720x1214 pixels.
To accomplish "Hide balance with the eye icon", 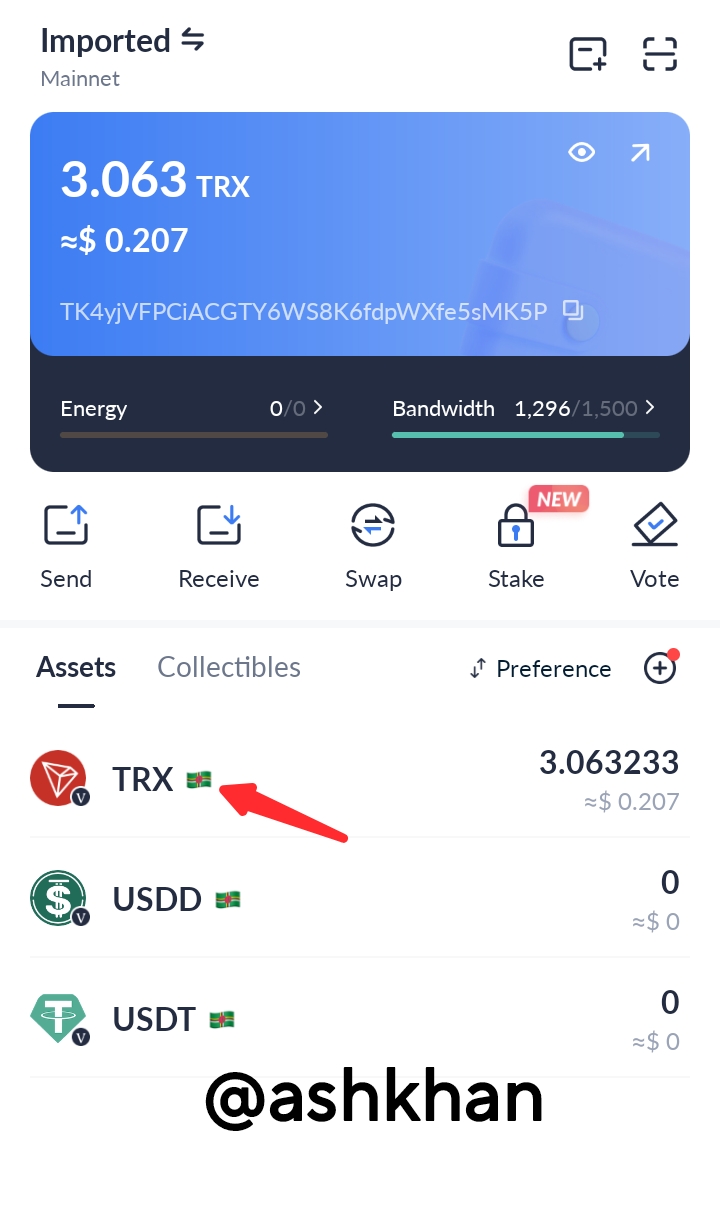I will [582, 152].
